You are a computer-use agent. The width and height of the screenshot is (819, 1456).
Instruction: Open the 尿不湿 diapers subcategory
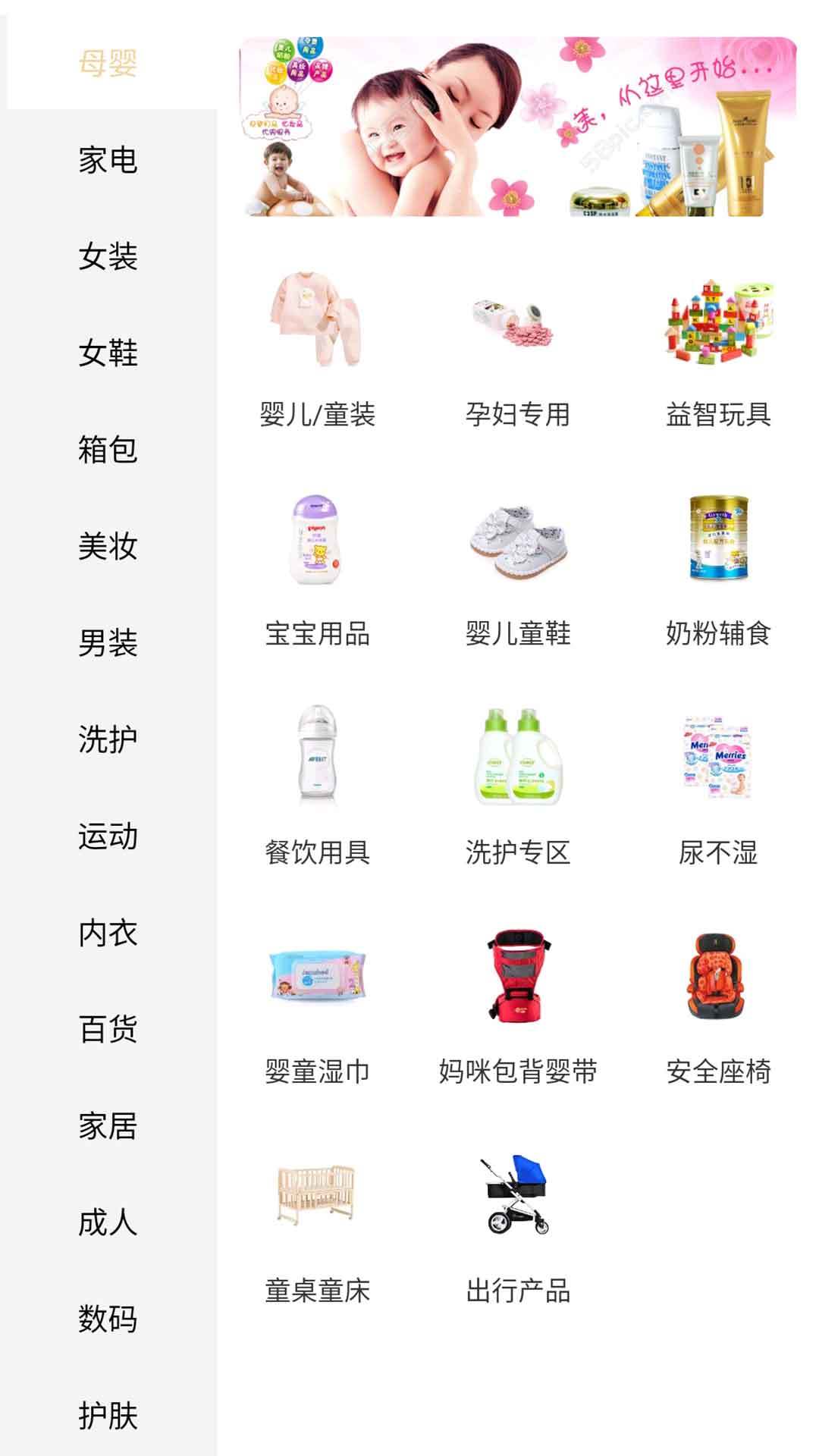pos(717,787)
